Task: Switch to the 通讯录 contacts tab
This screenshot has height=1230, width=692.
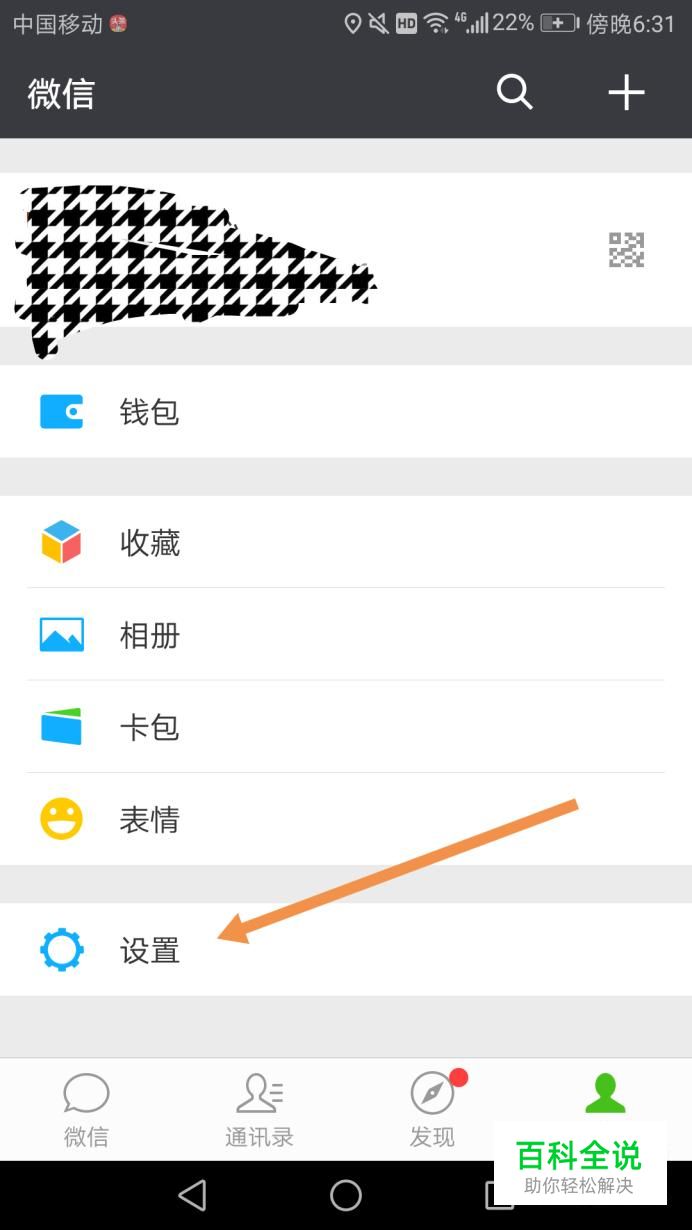Action: point(259,1110)
